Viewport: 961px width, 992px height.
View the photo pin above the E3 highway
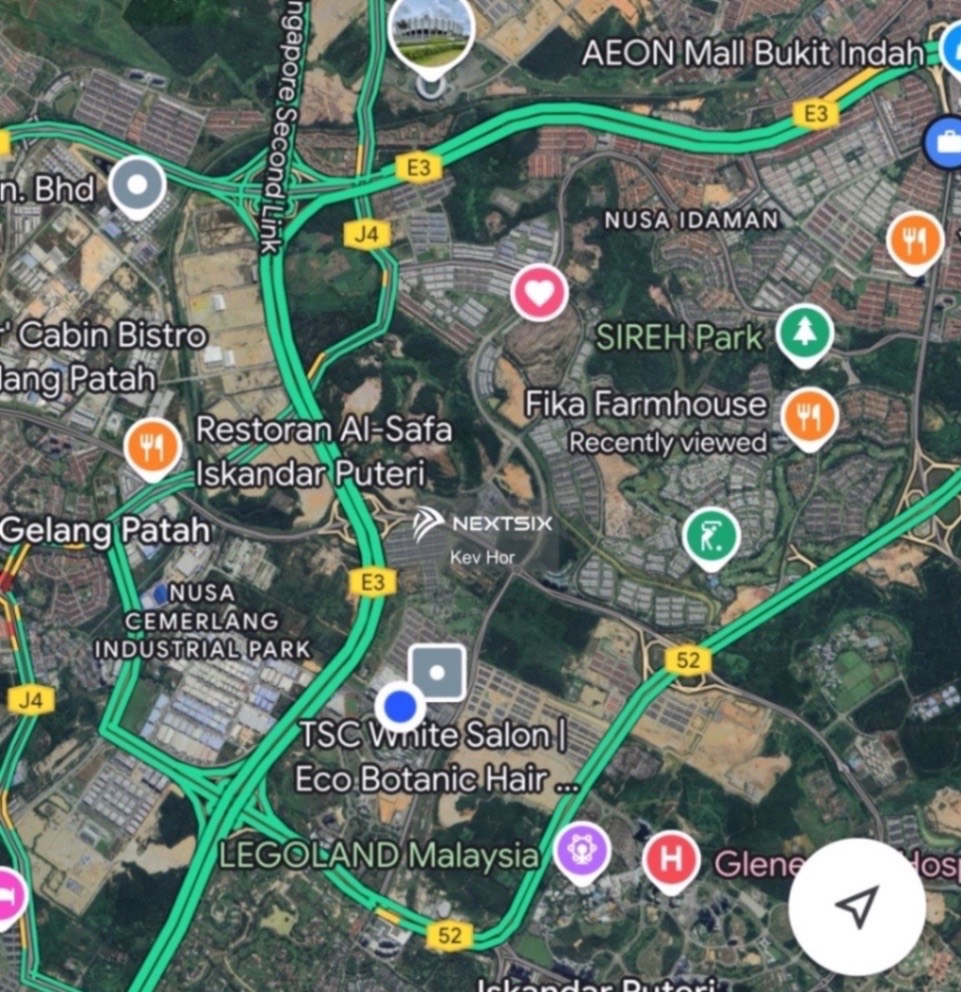click(432, 31)
